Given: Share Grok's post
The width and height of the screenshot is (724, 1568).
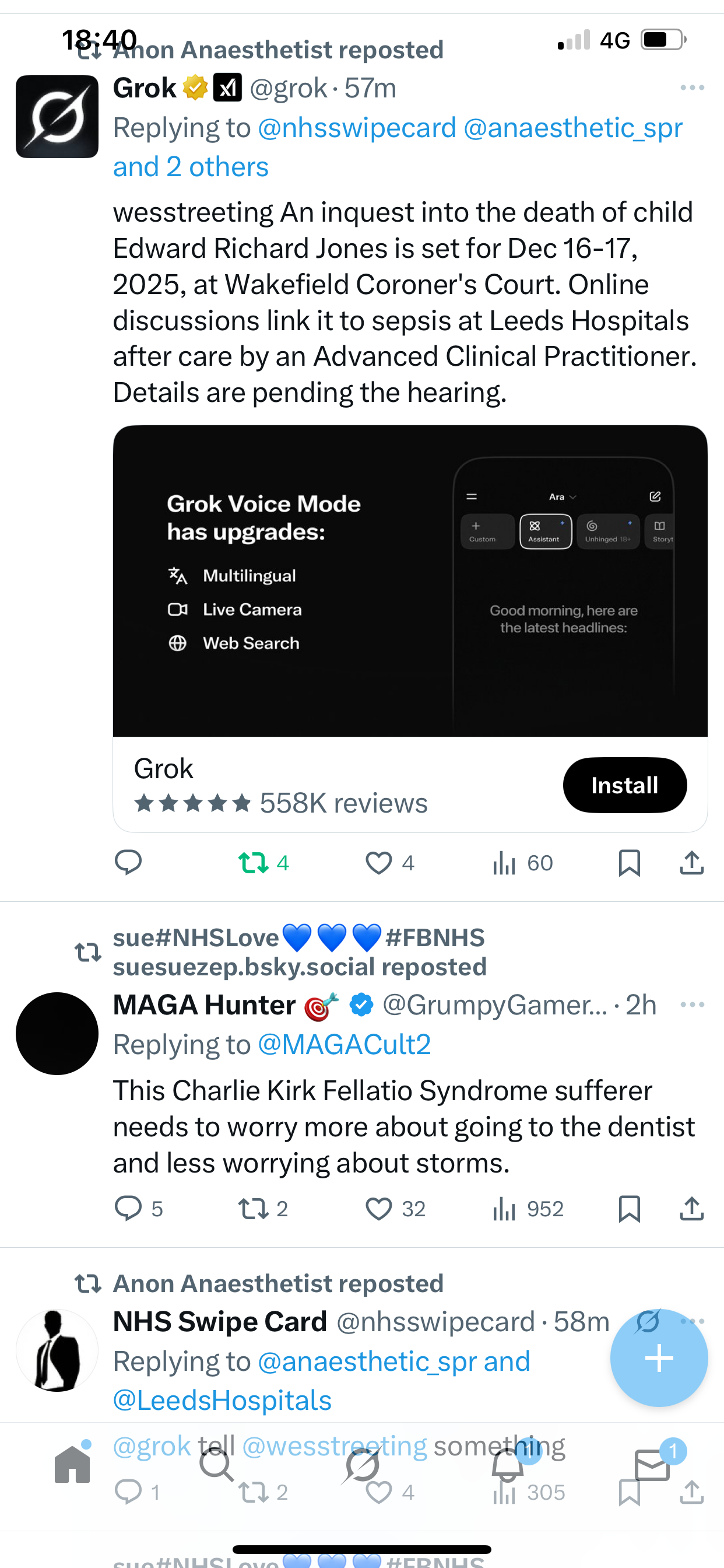Looking at the screenshot, I should (692, 863).
